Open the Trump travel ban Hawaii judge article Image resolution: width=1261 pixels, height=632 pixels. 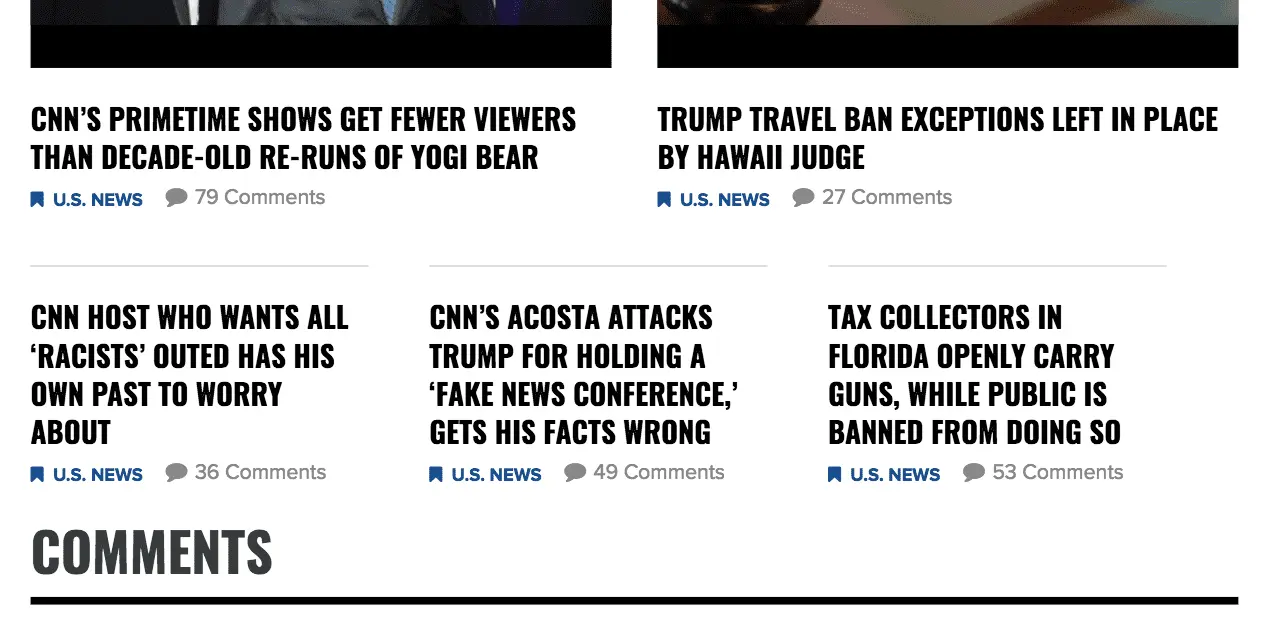[937, 138]
